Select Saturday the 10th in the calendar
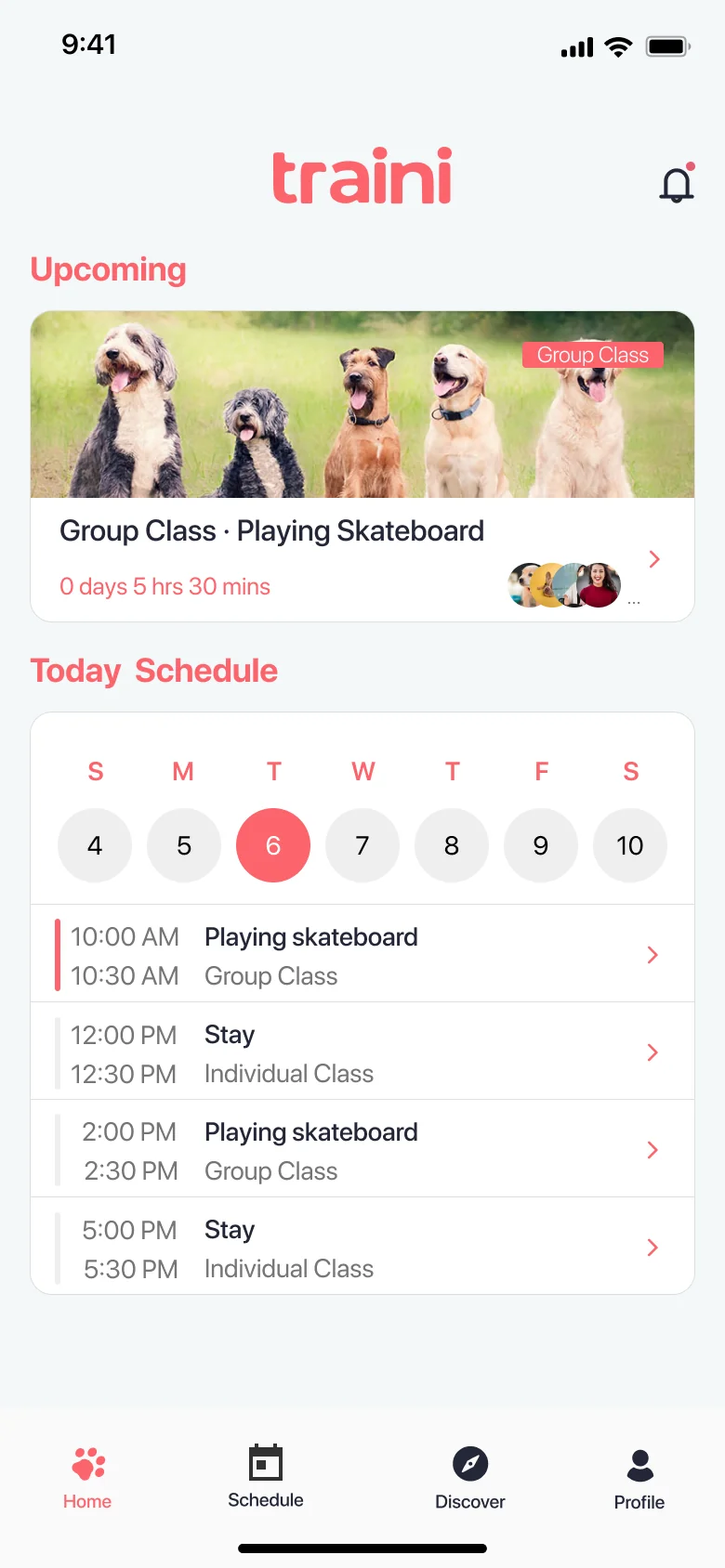Screen dimensions: 725x1568 630,845
